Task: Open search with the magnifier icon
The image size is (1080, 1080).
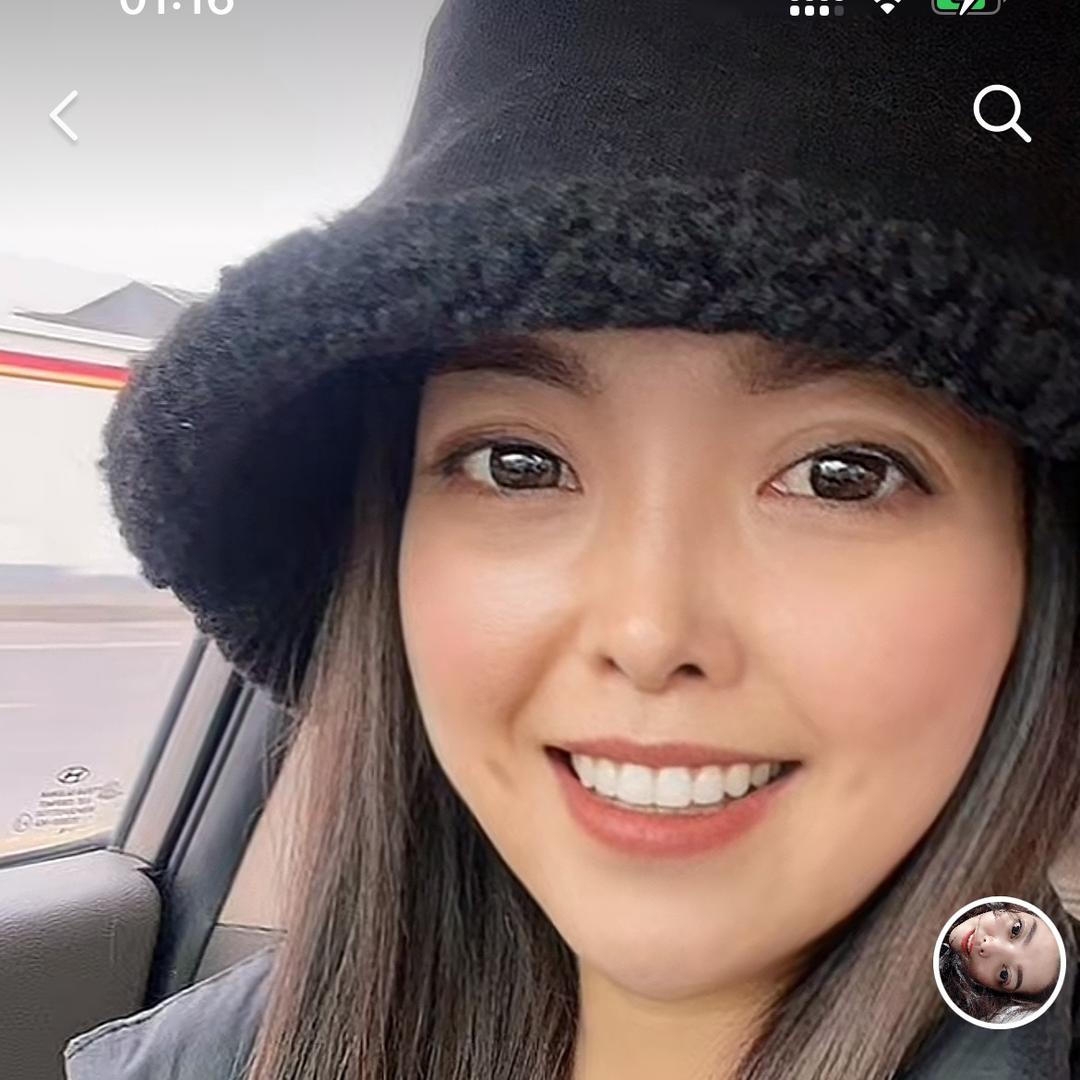Action: click(1001, 113)
